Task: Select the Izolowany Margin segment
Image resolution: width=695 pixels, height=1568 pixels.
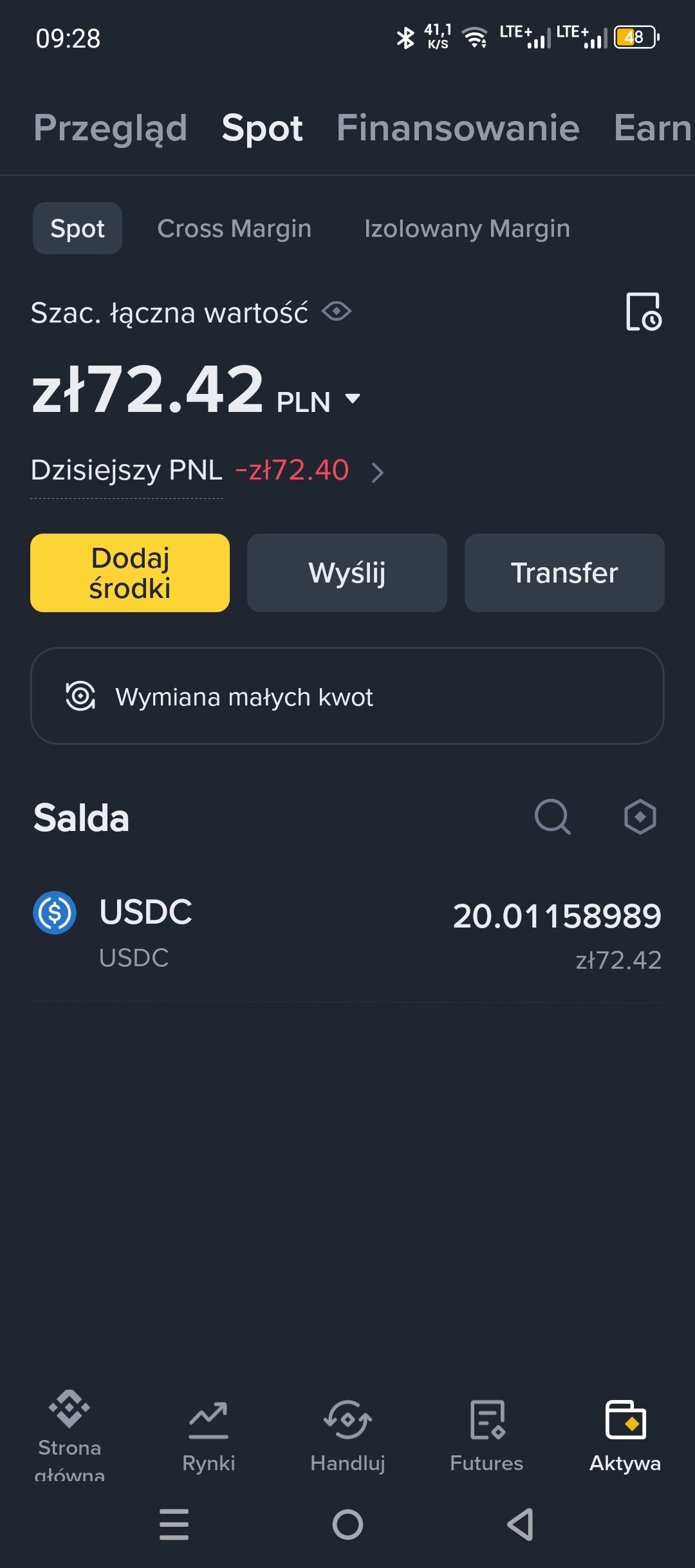Action: [467, 229]
